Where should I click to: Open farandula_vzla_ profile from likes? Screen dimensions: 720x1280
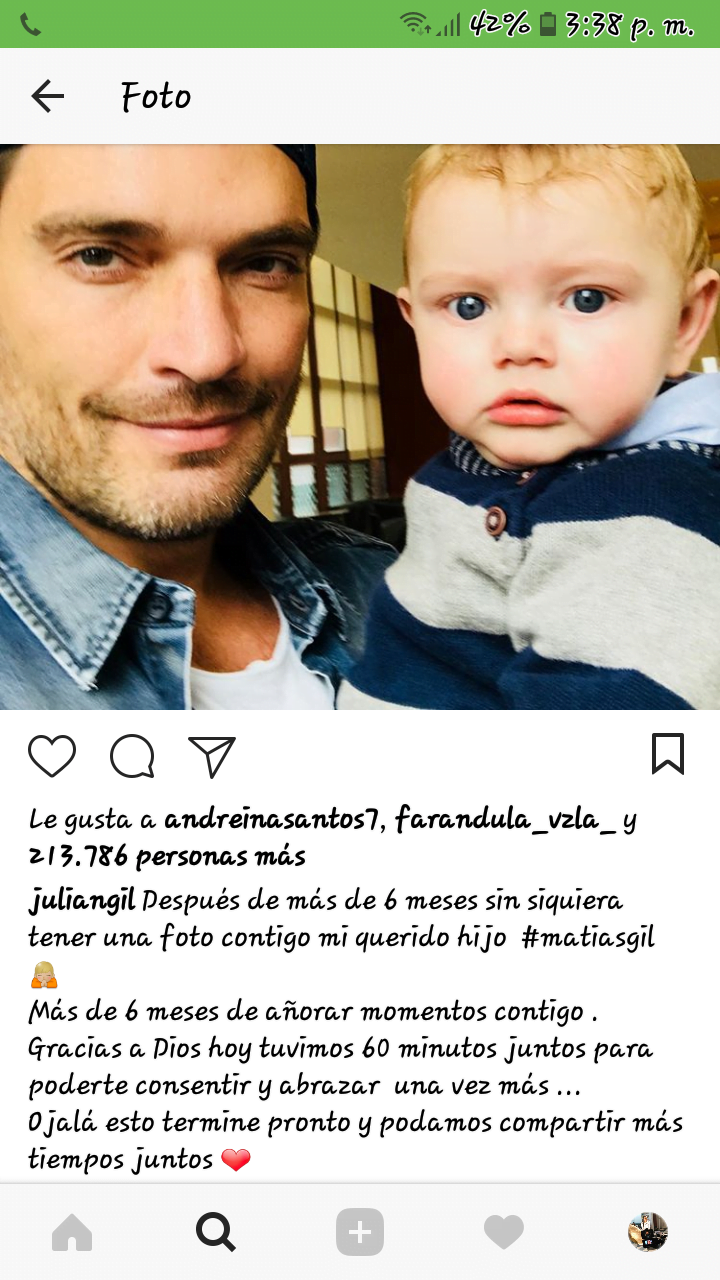pyautogui.click(x=504, y=821)
